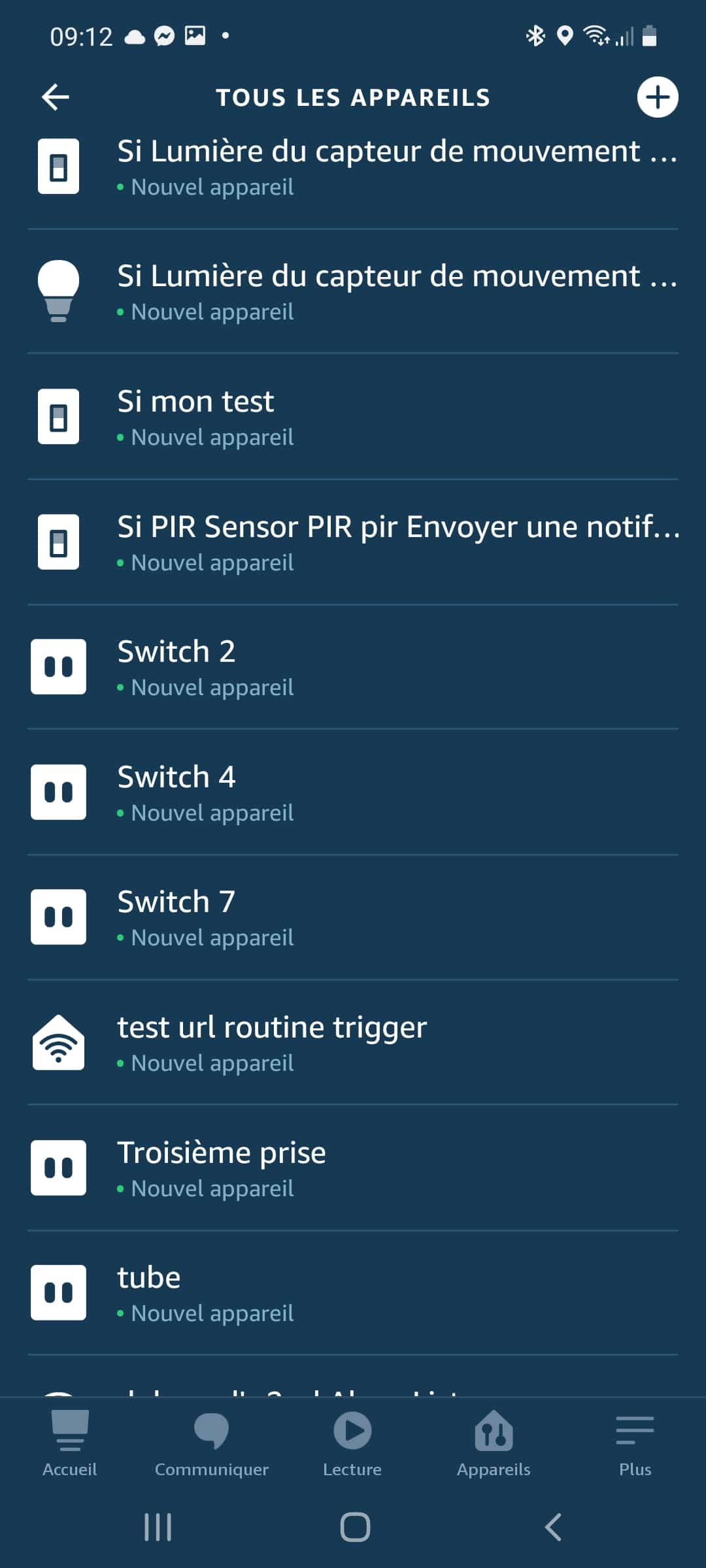Open the Switch 4 device
Screen dimensions: 706x1568
(353, 792)
